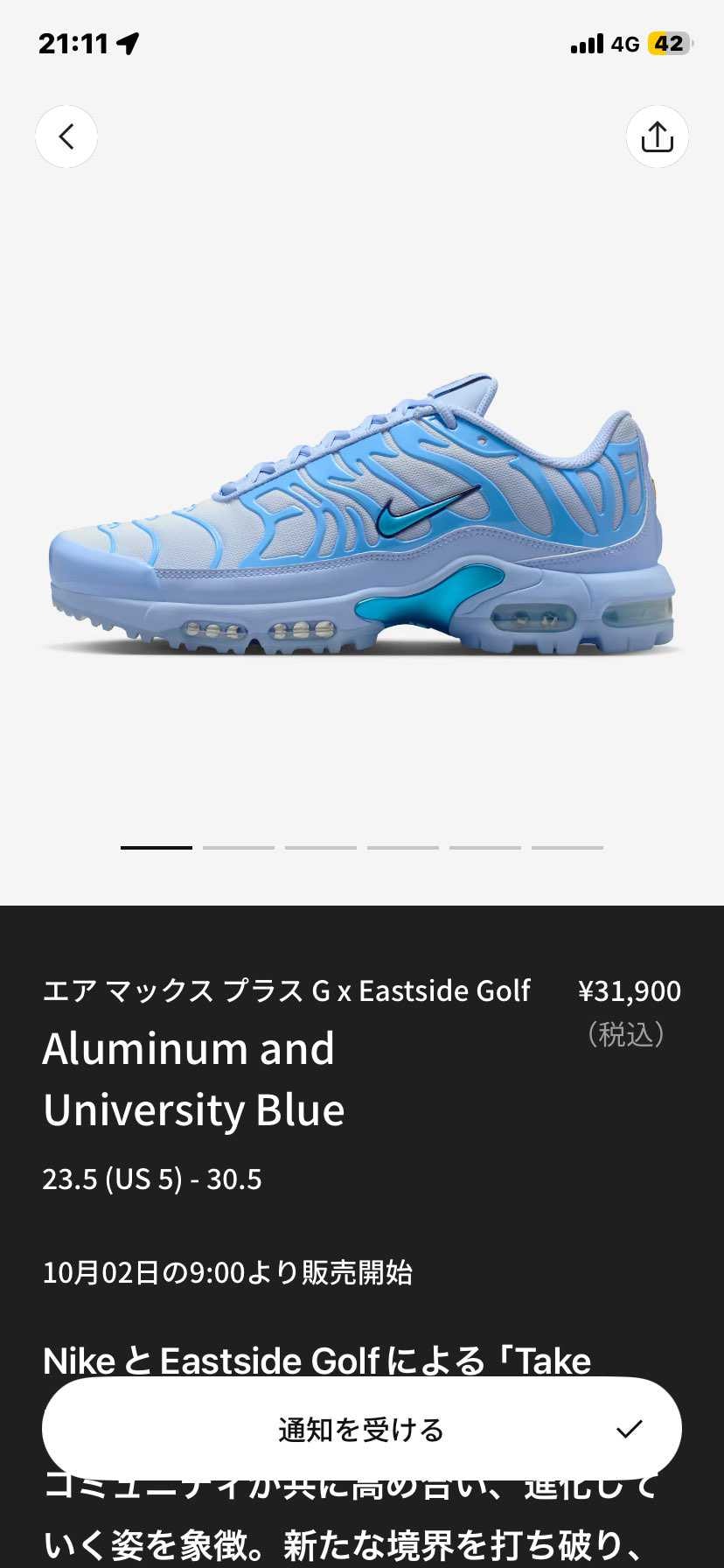724x1568 pixels.
Task: Tap the 通知を受ける notification button
Action: [361, 1430]
